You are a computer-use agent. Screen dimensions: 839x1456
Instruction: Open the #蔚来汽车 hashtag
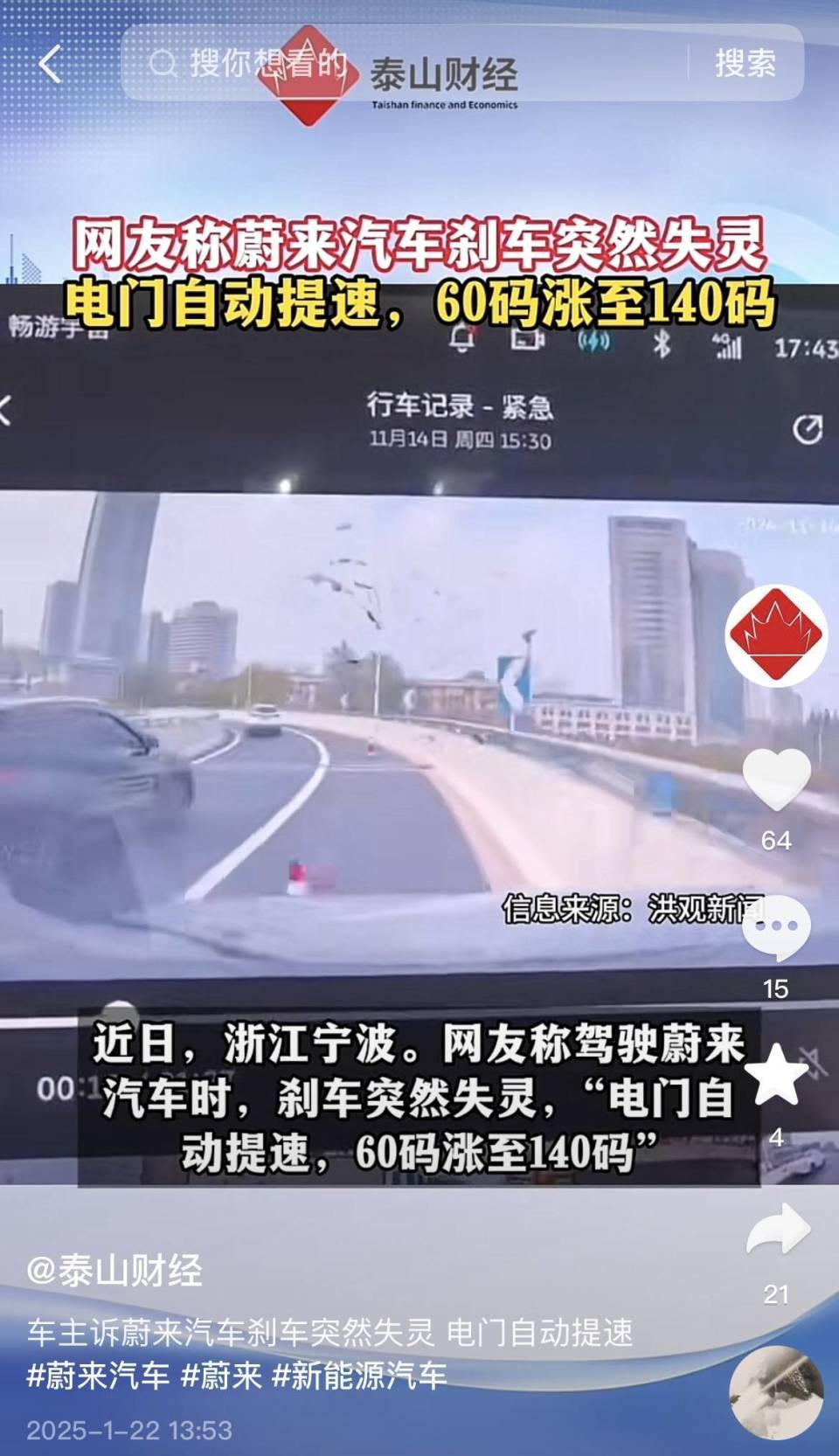[97, 1376]
